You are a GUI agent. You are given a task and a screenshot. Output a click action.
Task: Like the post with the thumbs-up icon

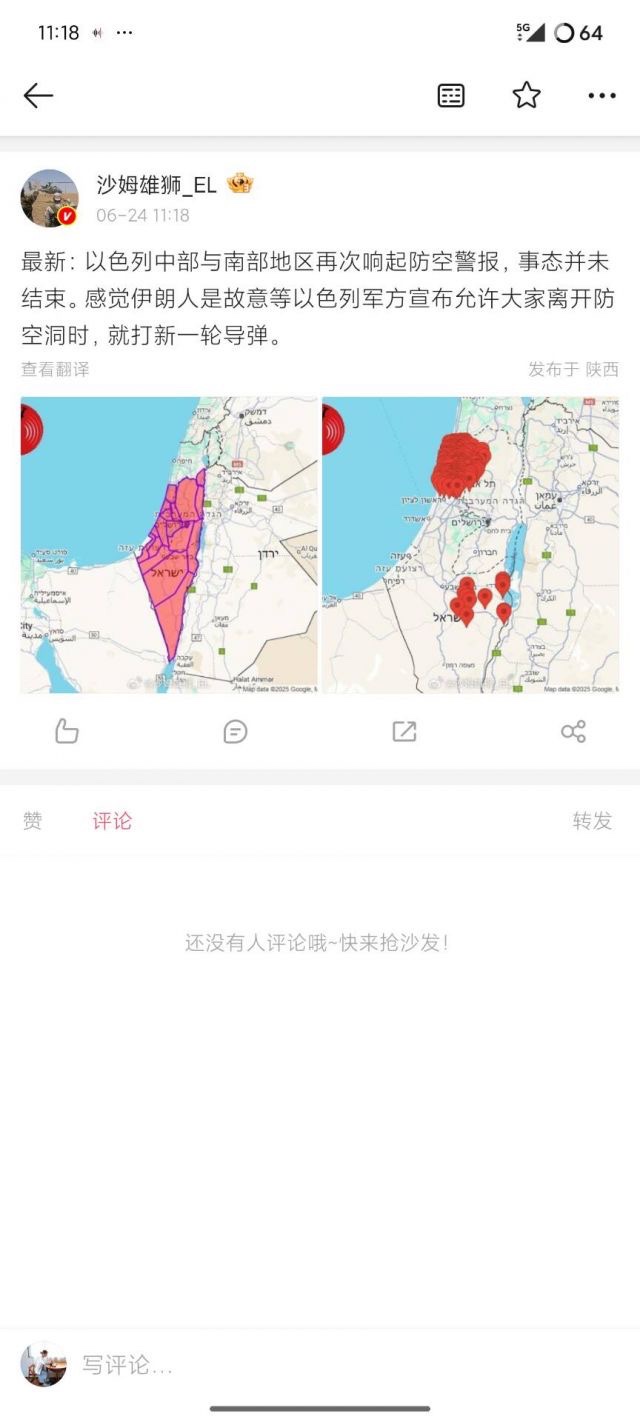[66, 731]
